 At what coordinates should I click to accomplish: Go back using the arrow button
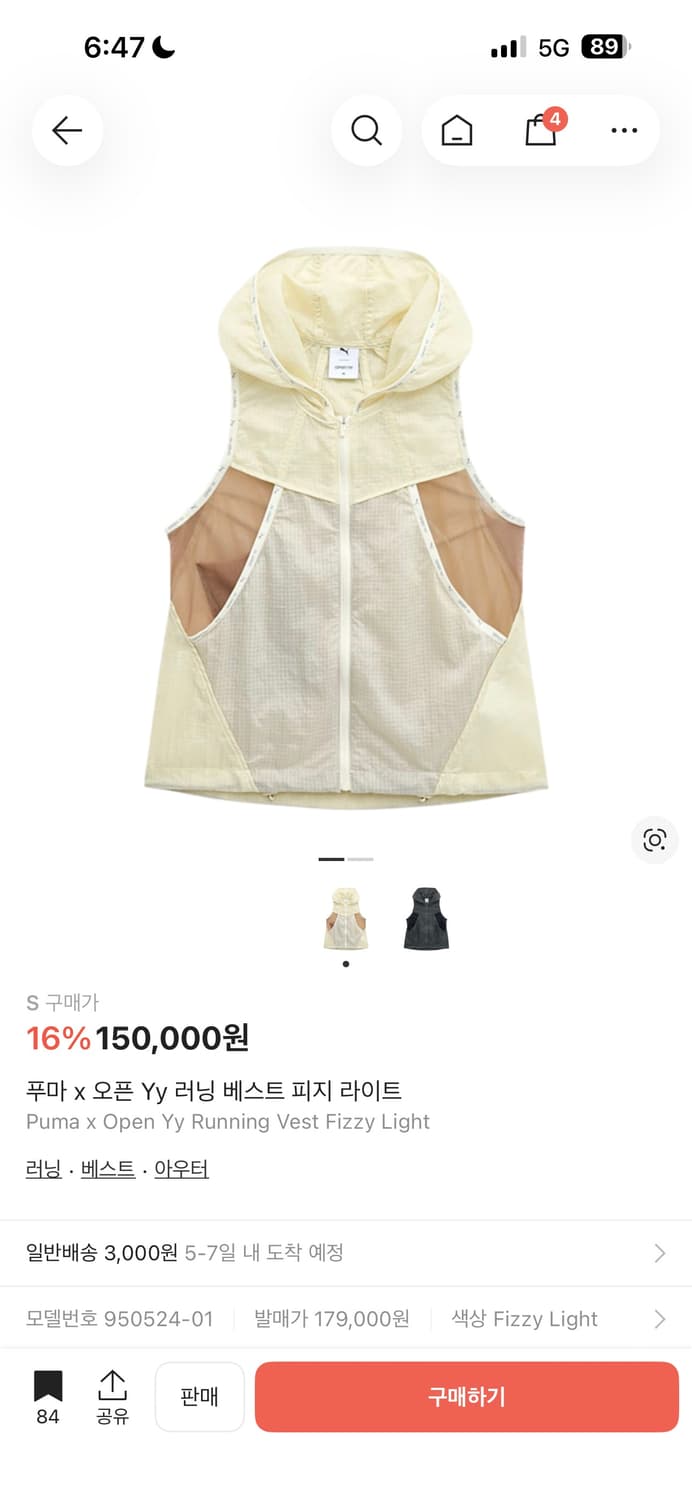pos(67,130)
